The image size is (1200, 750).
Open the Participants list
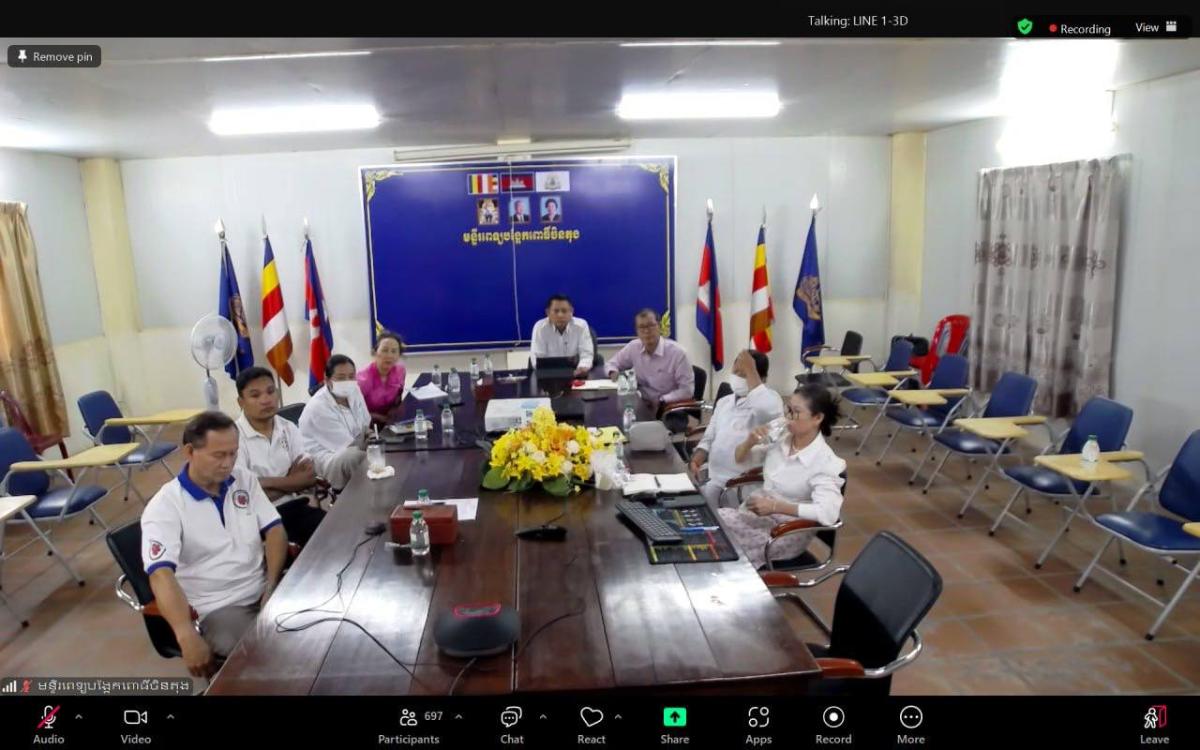coord(408,723)
